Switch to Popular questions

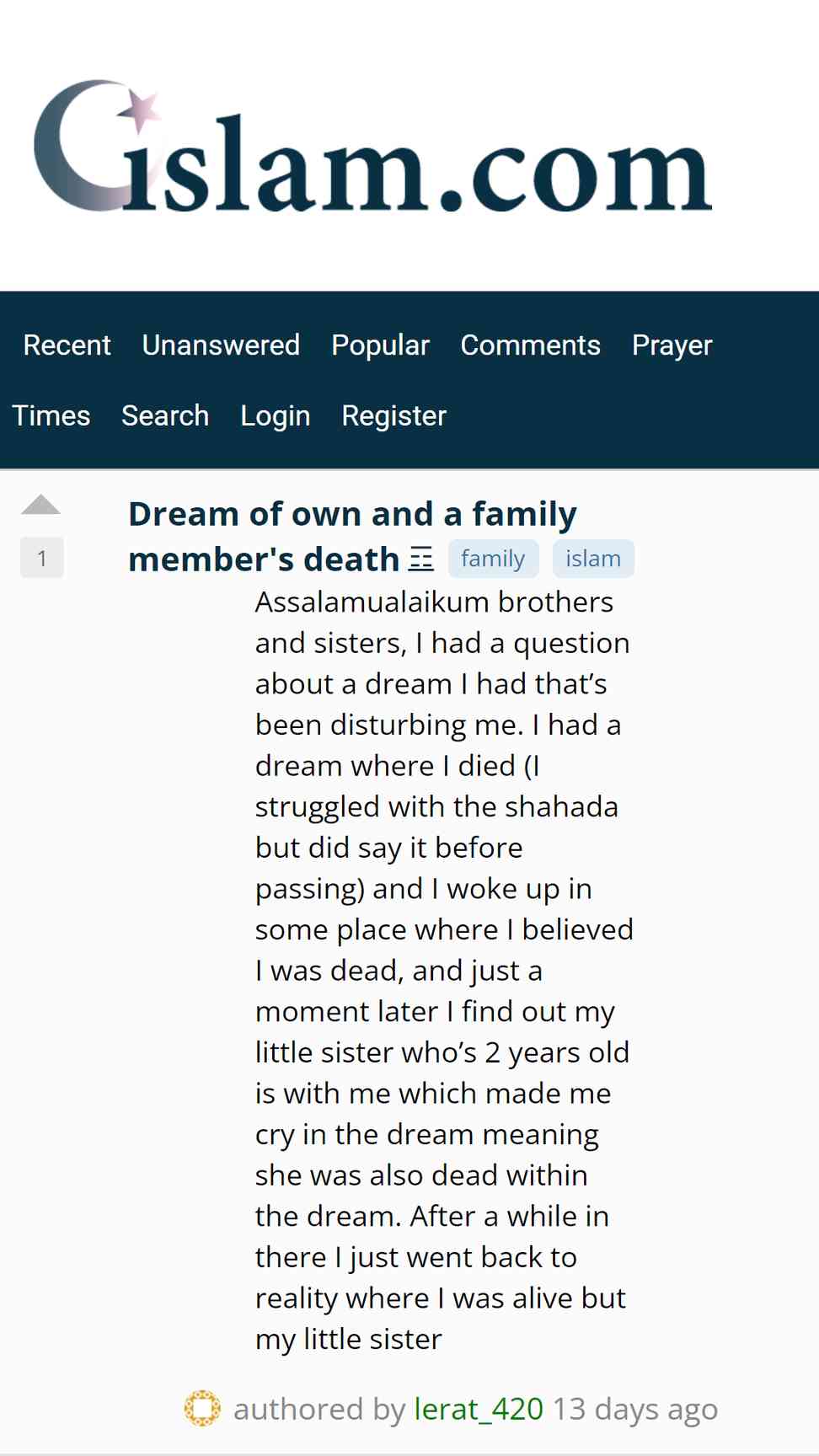(380, 345)
